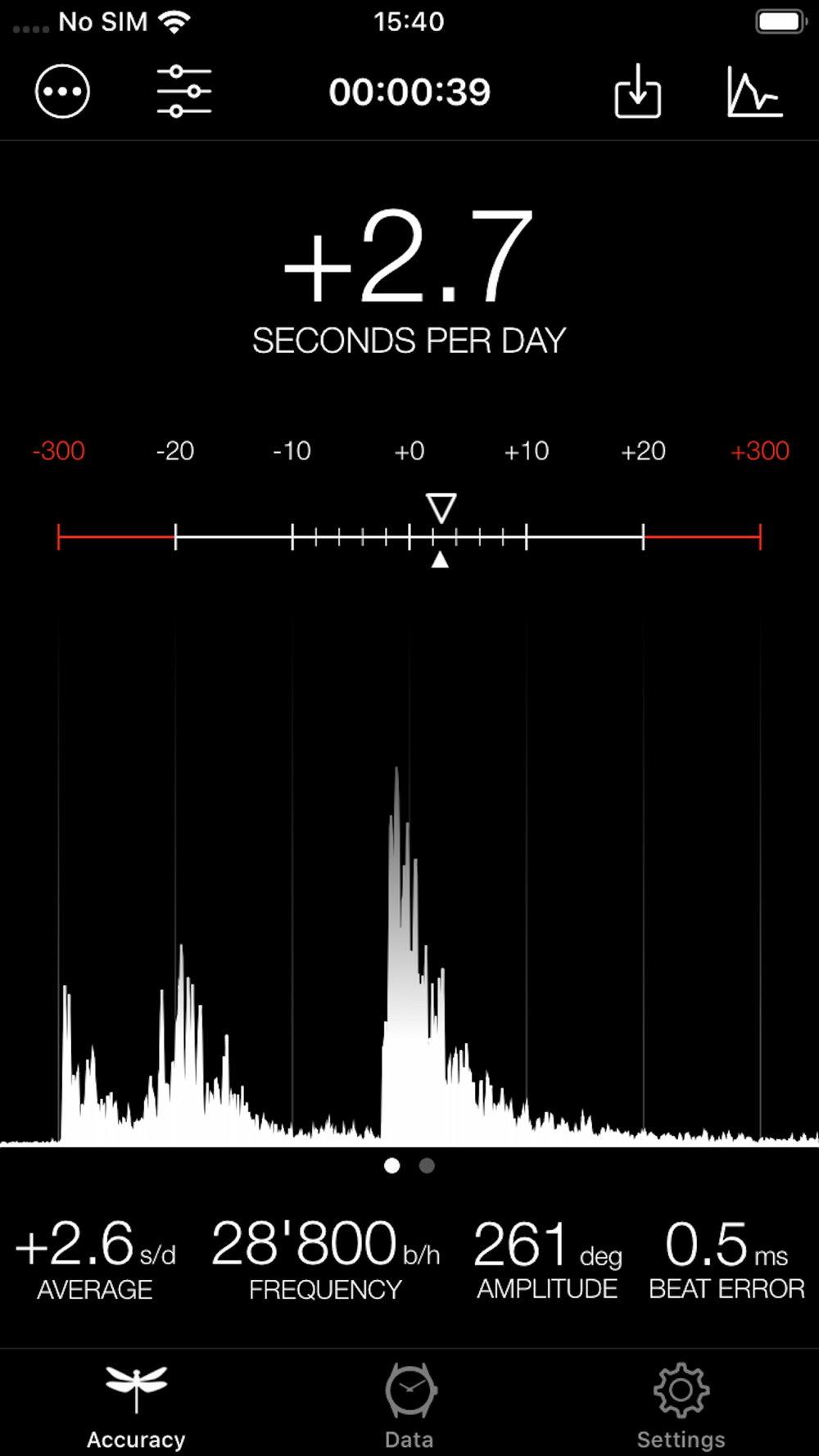Switch to the Data tab

(x=409, y=1405)
